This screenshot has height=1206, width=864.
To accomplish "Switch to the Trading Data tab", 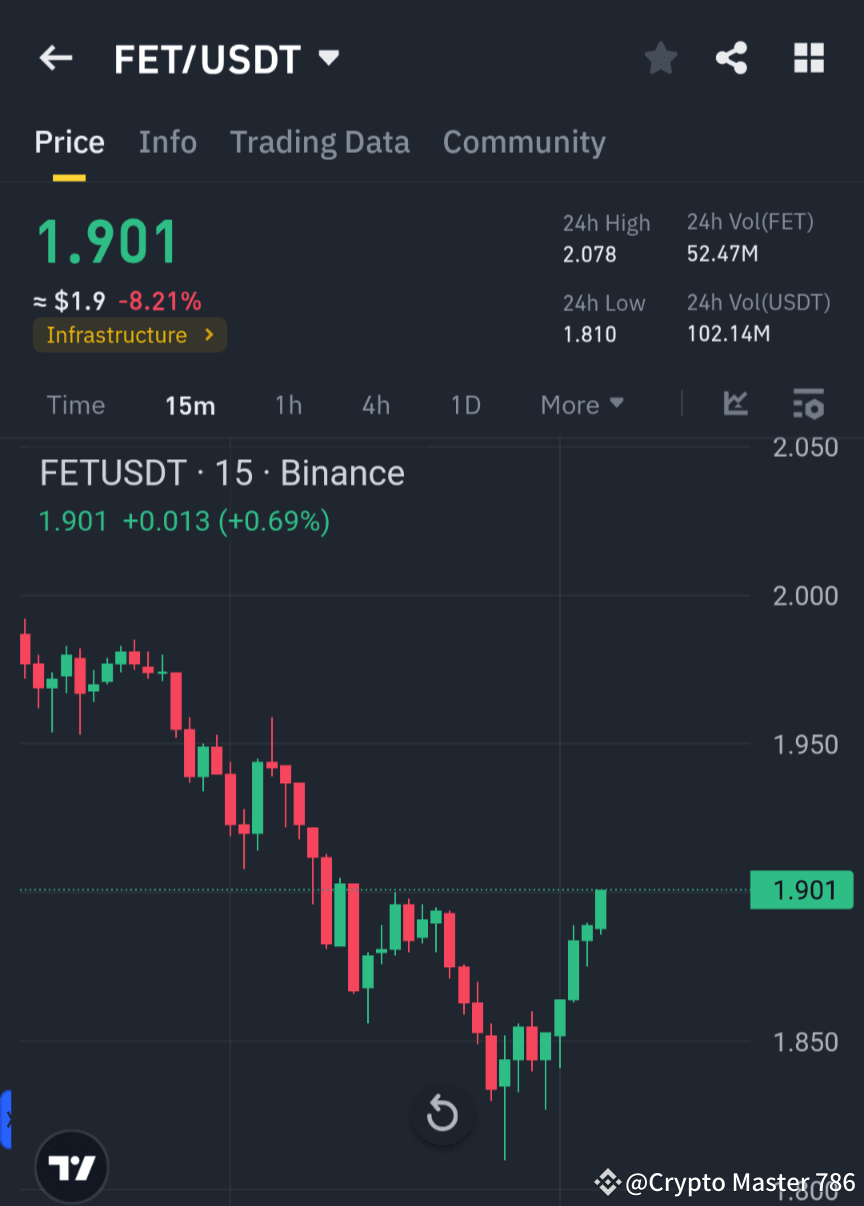I will point(319,141).
